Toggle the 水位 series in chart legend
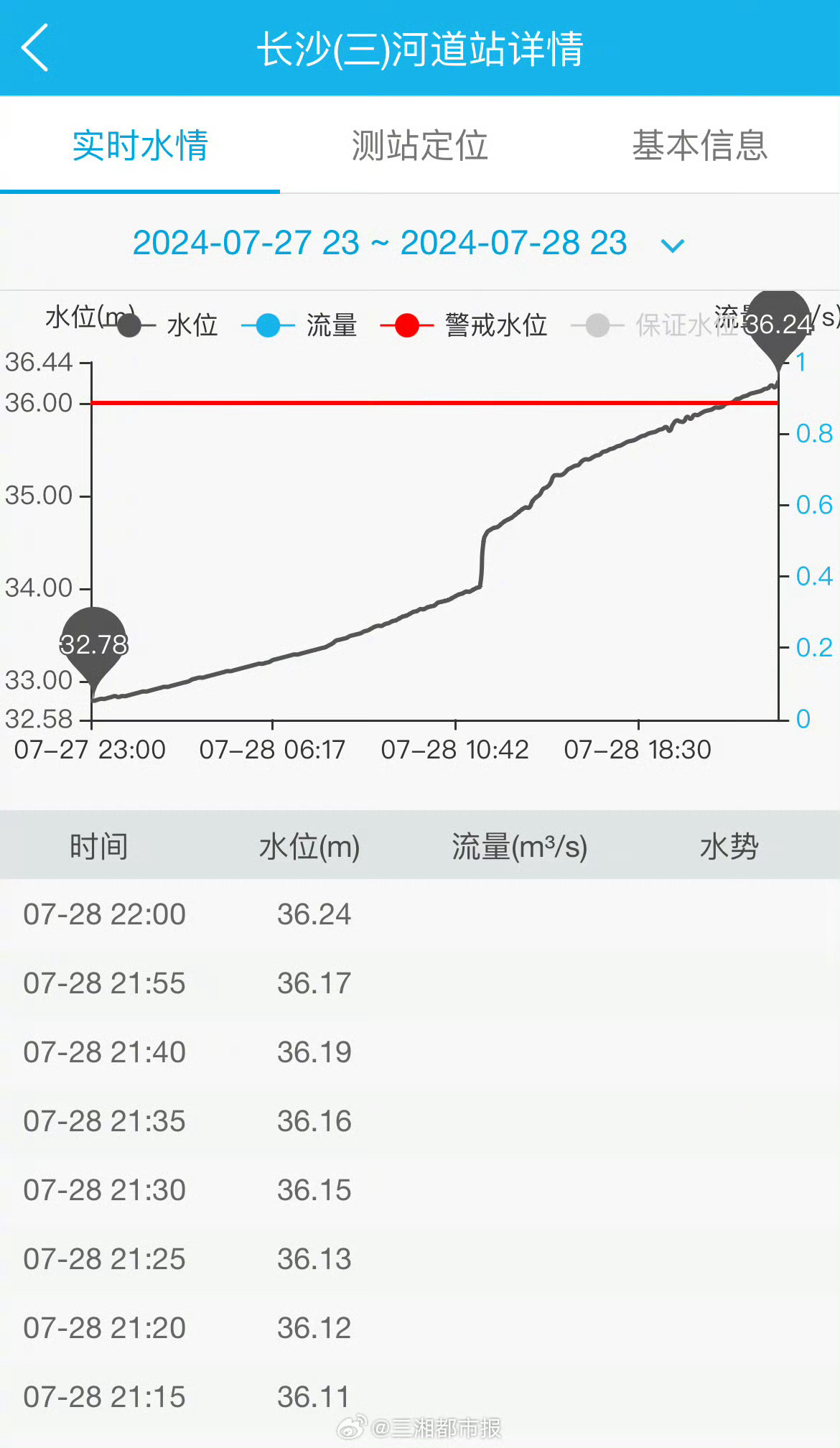Screen dimensions: 840x1448 point(169,325)
